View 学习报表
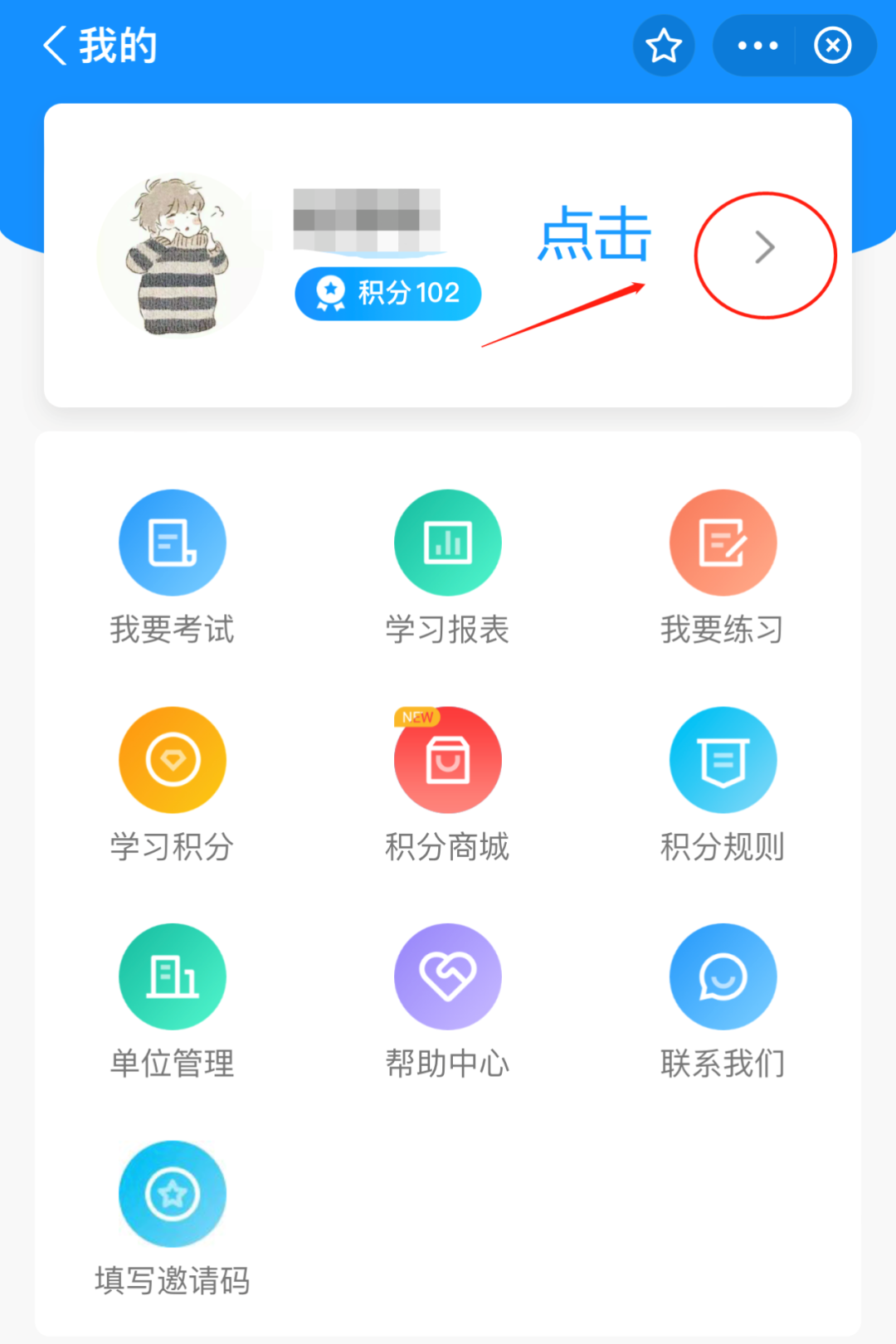Viewport: 896px width, 1344px height. (448, 543)
